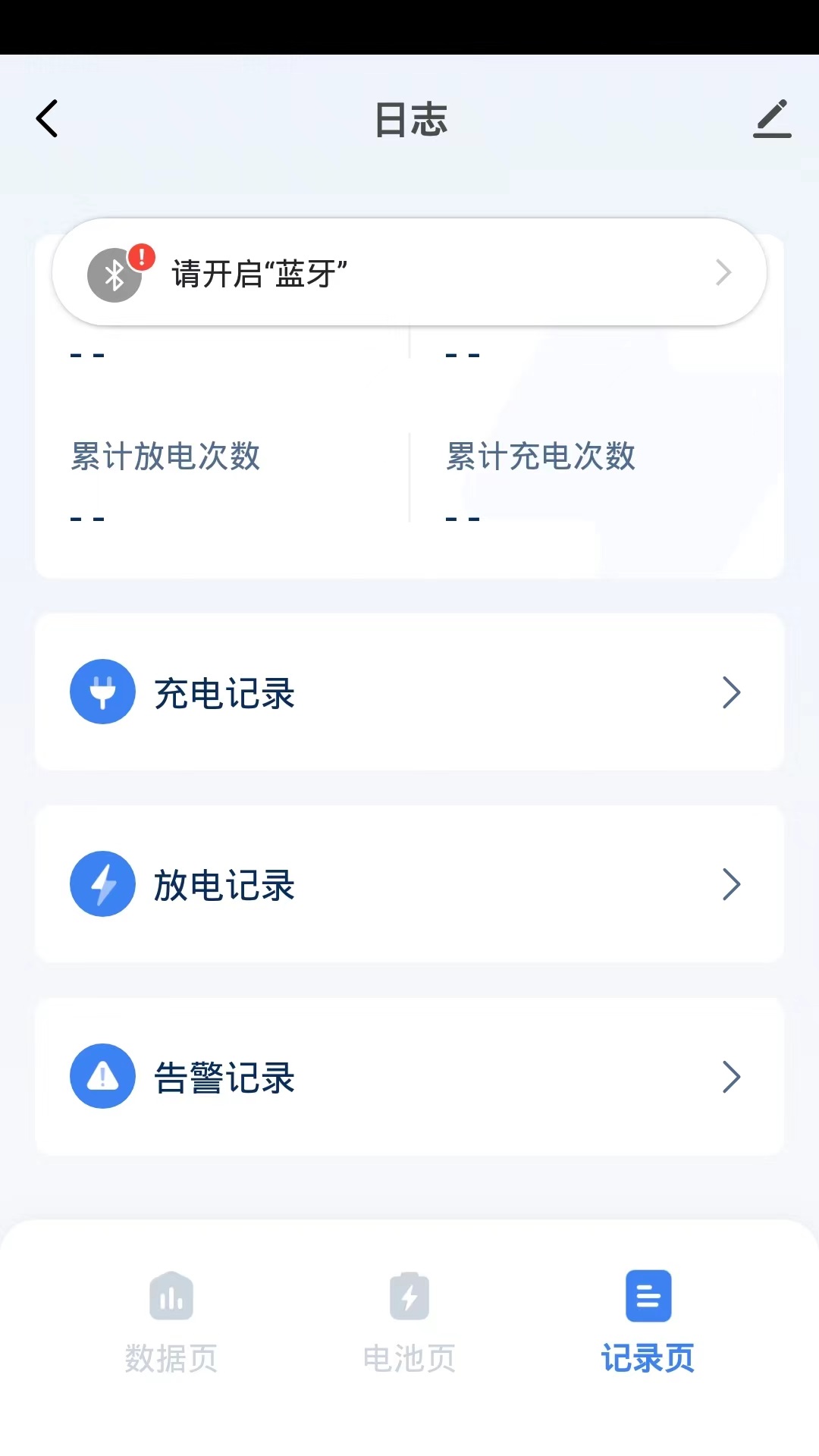Select the bar chart icon above 数据页
819x1456 pixels.
click(171, 1297)
